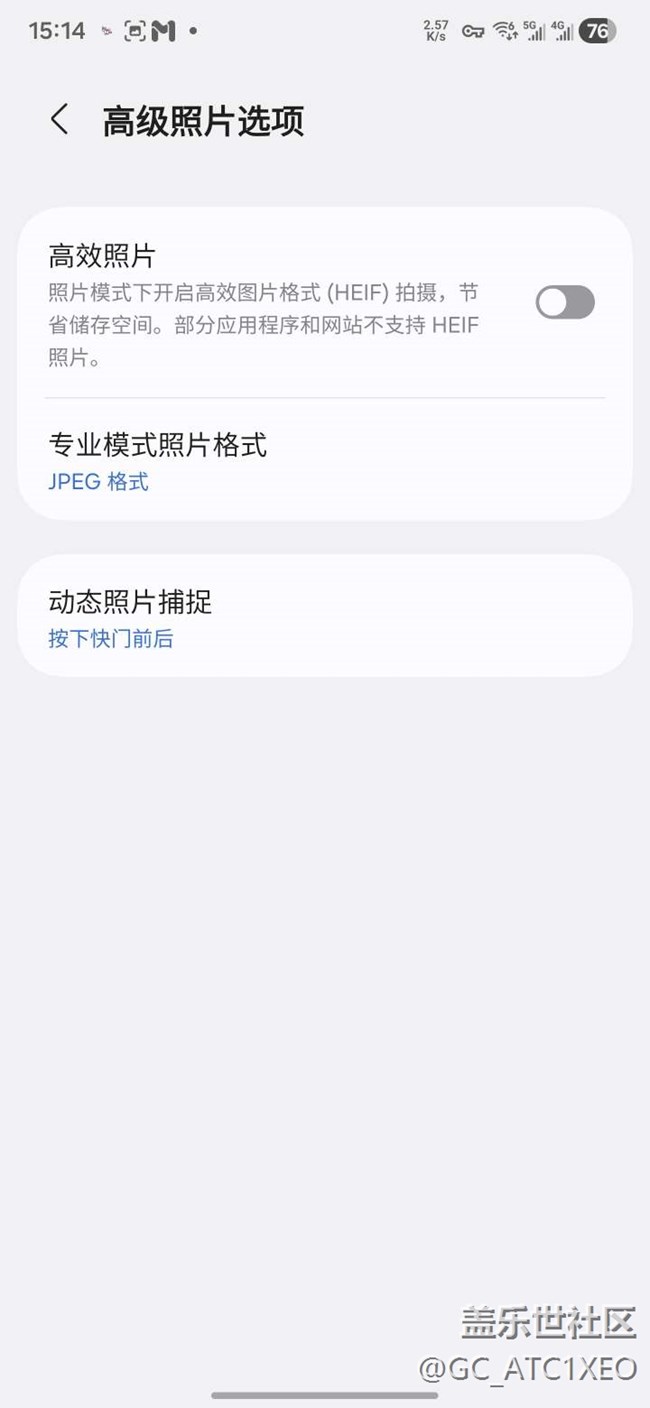Screen dimensions: 650x1408
Task: Go back from 高级照片选项
Action: [x=60, y=120]
